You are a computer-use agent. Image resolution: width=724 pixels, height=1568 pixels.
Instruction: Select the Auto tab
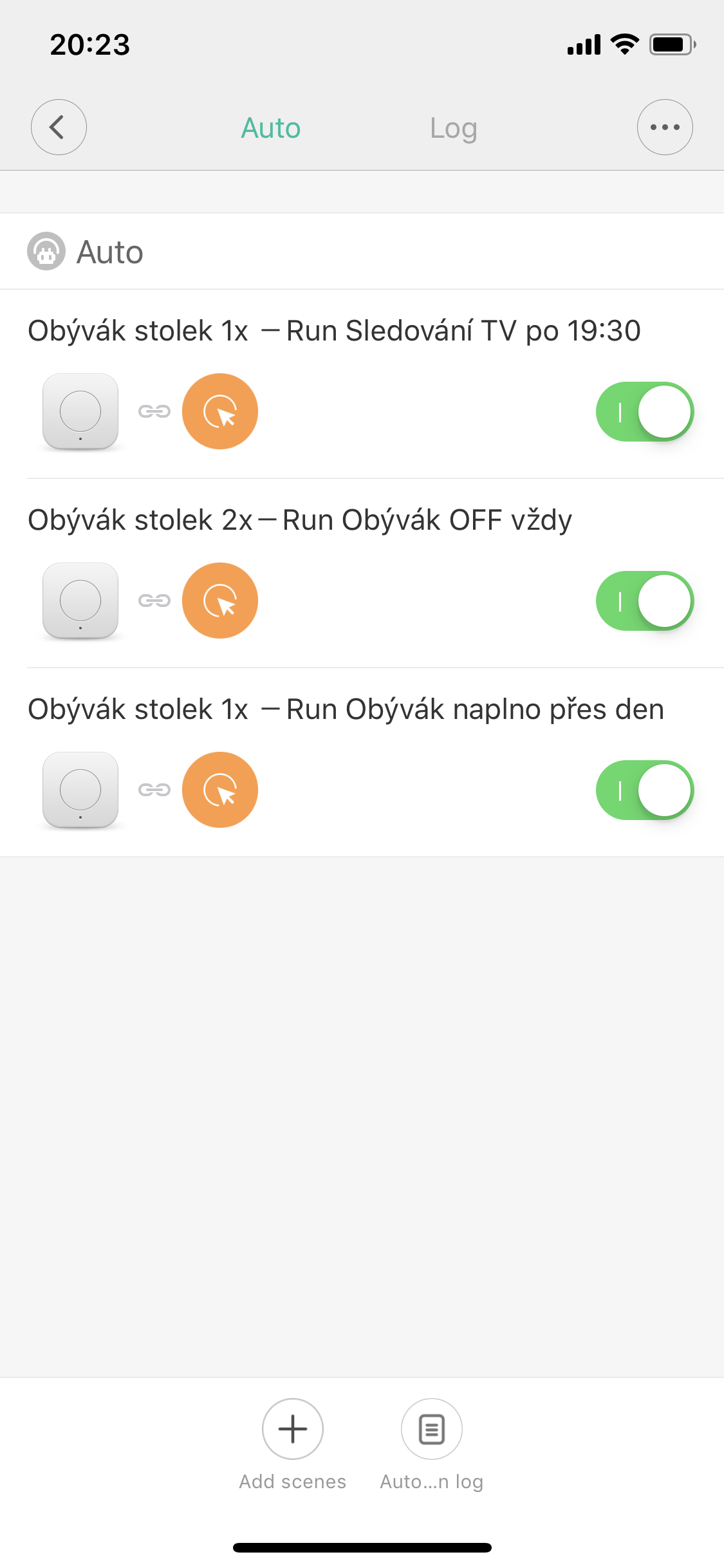(271, 128)
